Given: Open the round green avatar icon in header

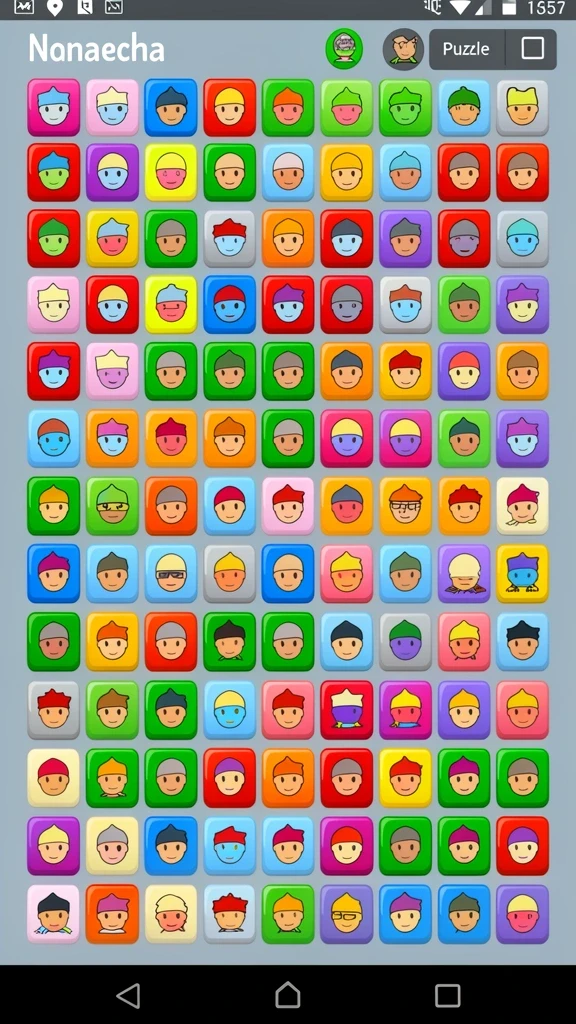Looking at the screenshot, I should tap(344, 49).
